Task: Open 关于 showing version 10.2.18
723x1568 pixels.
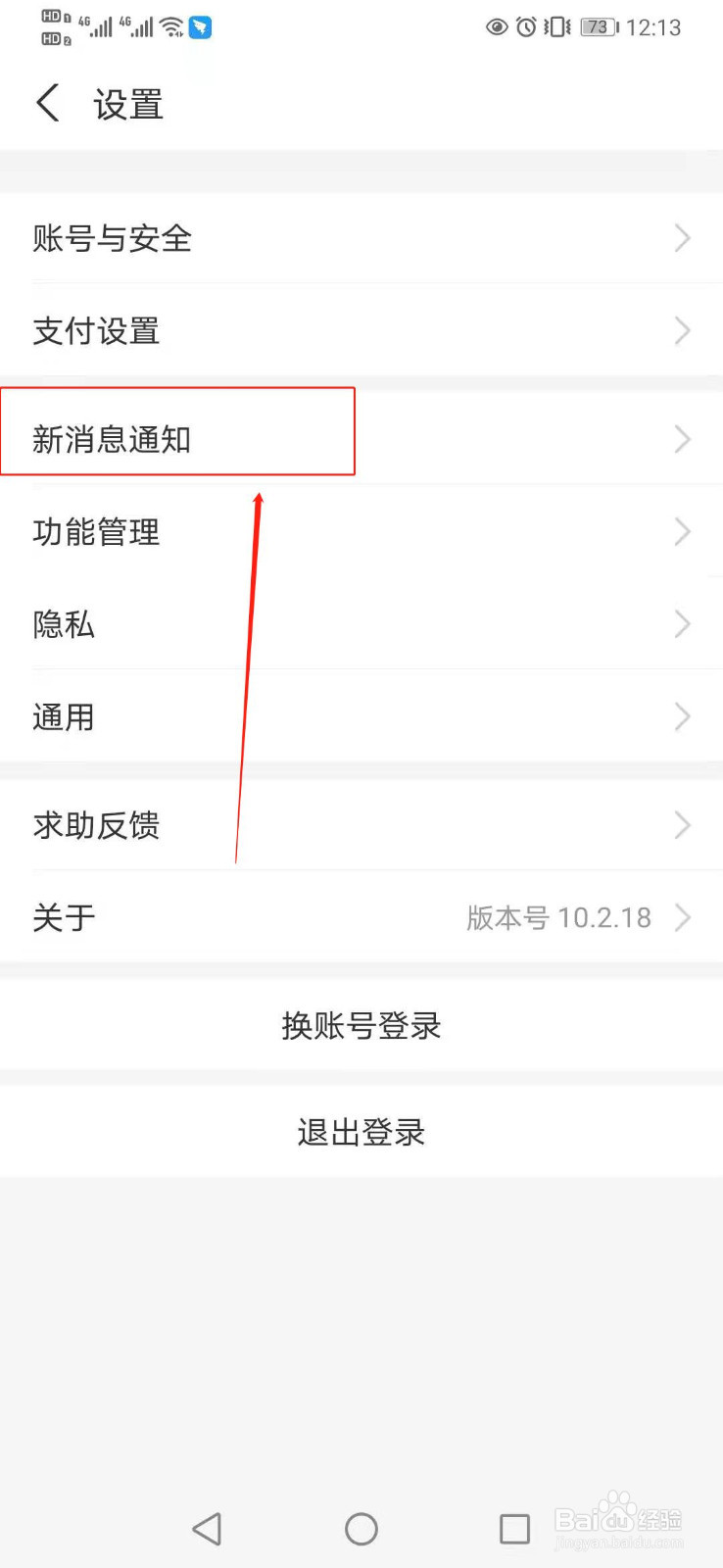Action: [361, 917]
